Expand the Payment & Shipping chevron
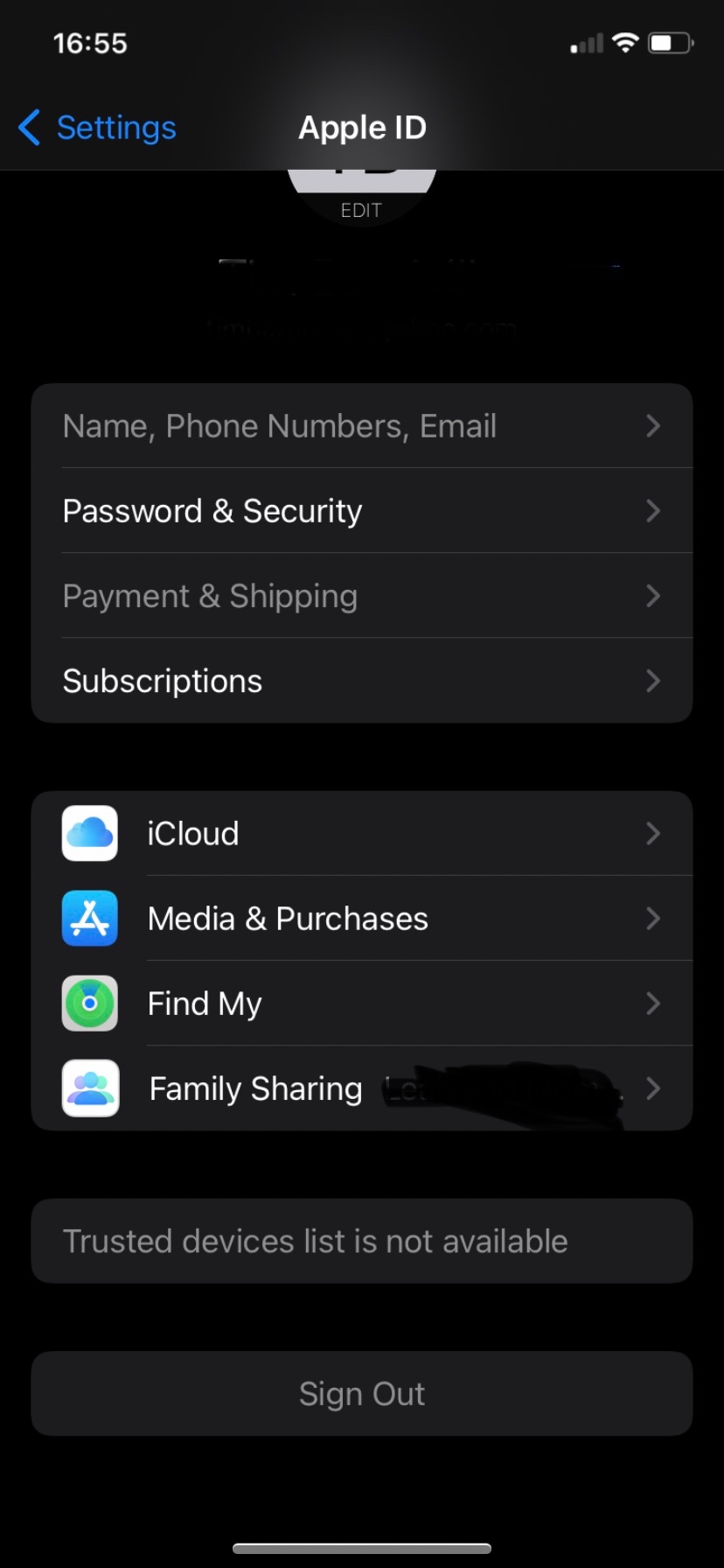 652,596
